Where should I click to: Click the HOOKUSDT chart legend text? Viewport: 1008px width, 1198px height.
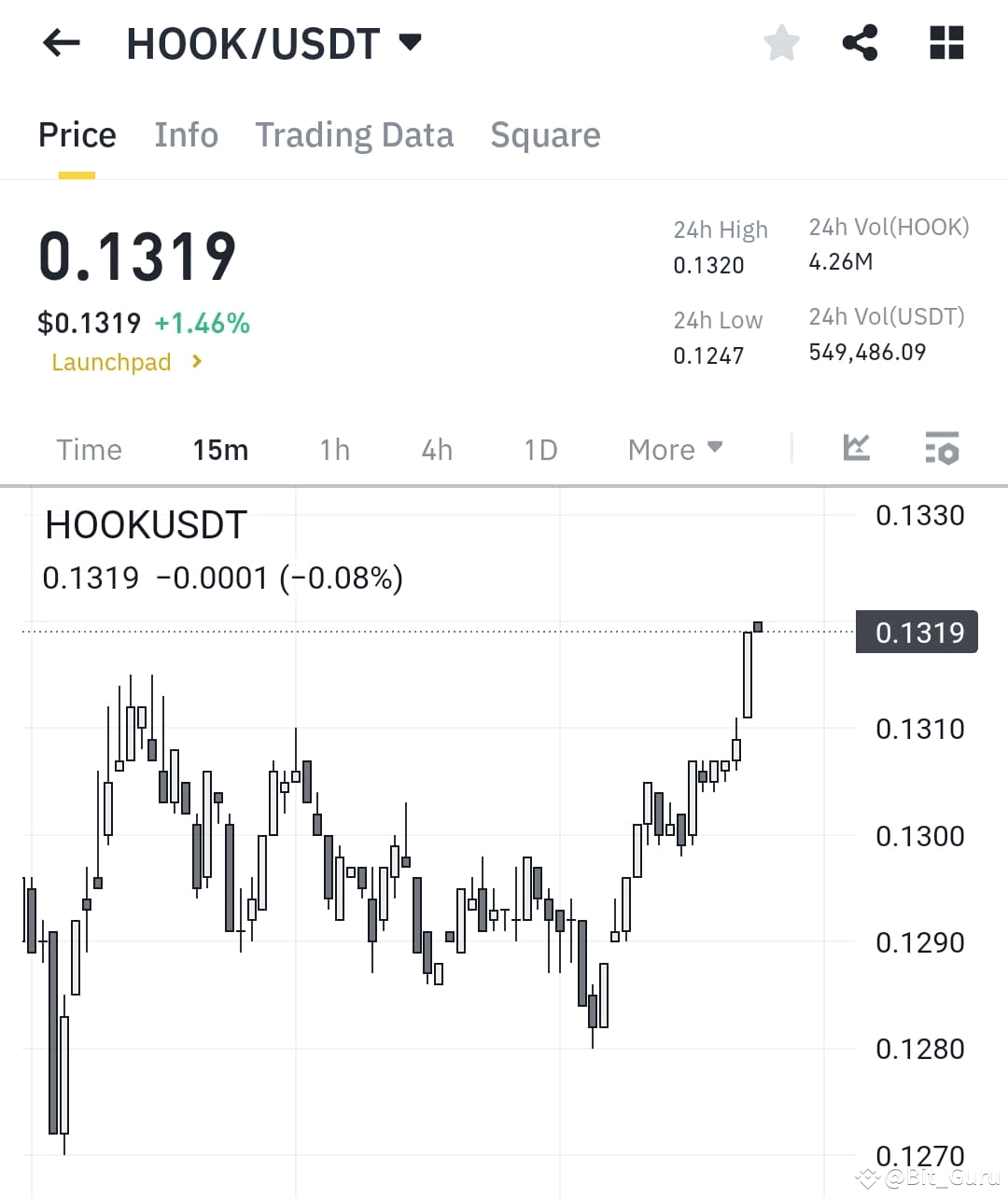pyautogui.click(x=146, y=524)
